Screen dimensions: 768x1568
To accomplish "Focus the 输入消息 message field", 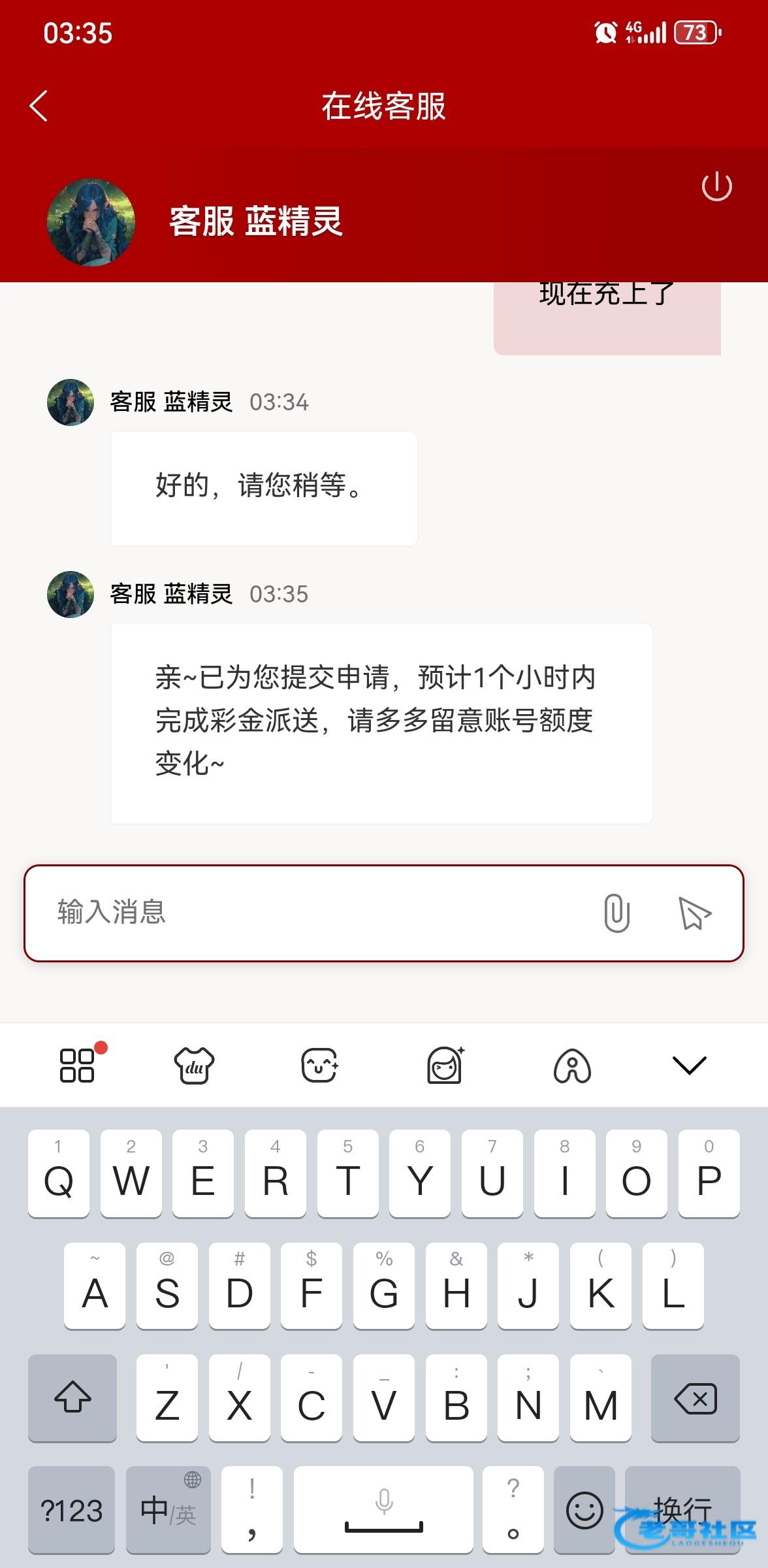I will click(313, 912).
